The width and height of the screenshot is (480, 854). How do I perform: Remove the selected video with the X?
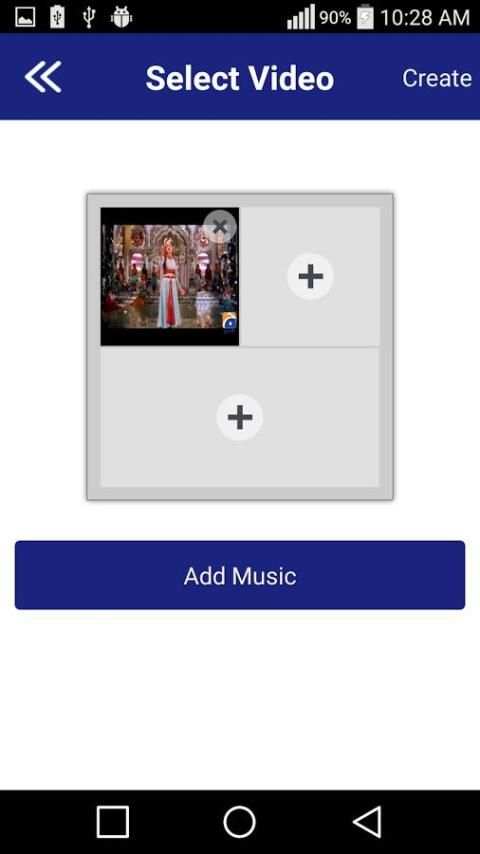(x=220, y=226)
